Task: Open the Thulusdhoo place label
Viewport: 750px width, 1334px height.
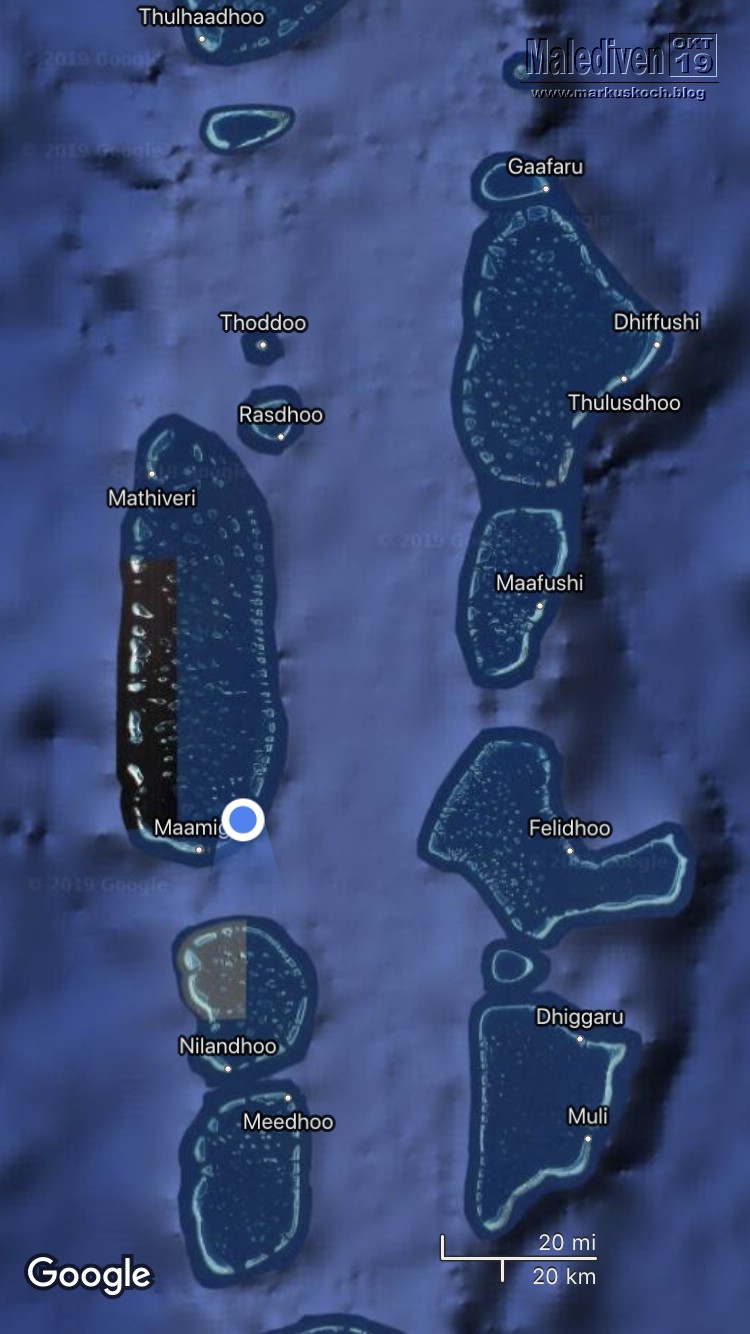Action: [x=624, y=403]
